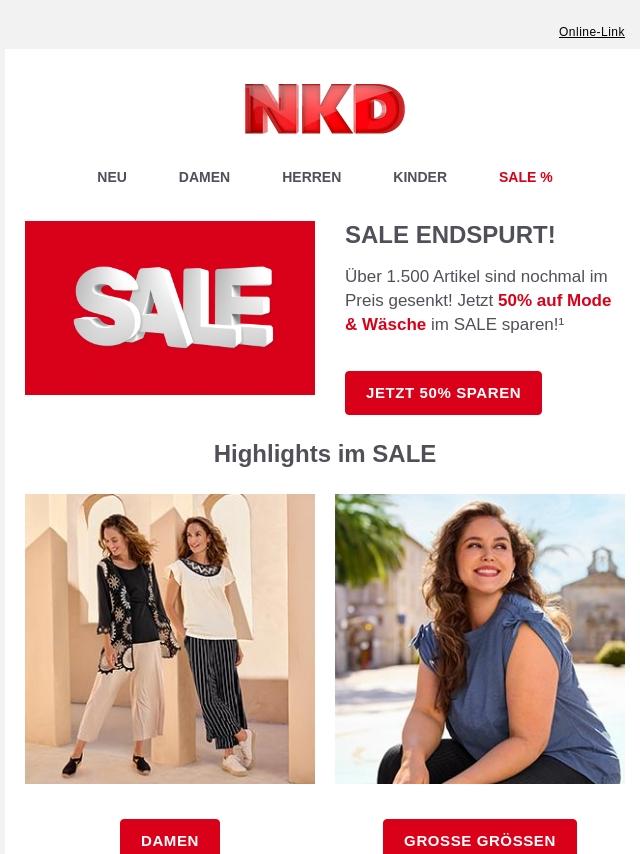Switch to the KINDER section
This screenshot has width=640, height=854.
tap(420, 177)
